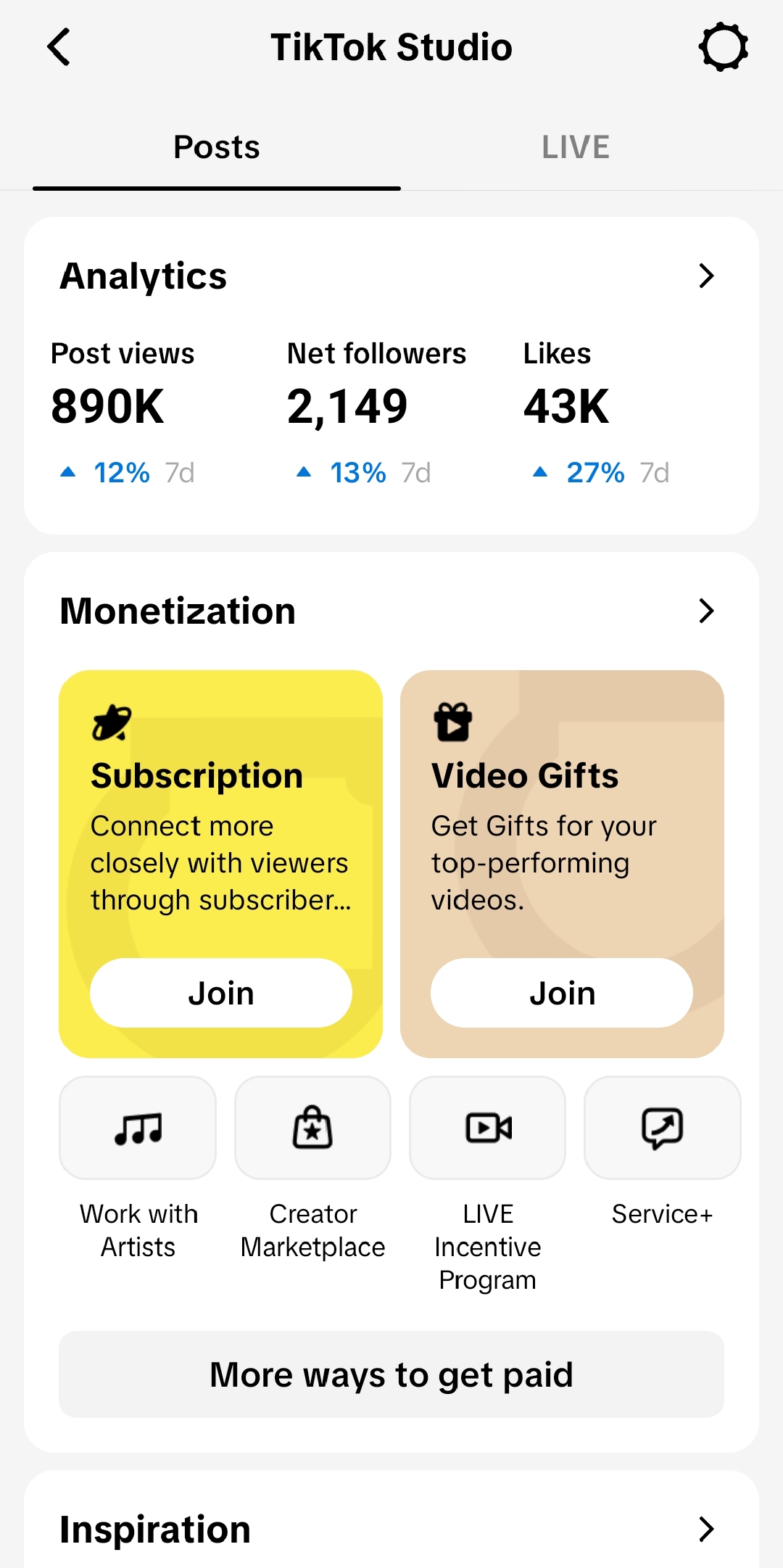Select the Posts tab
This screenshot has width=783, height=1568.
pos(217,147)
